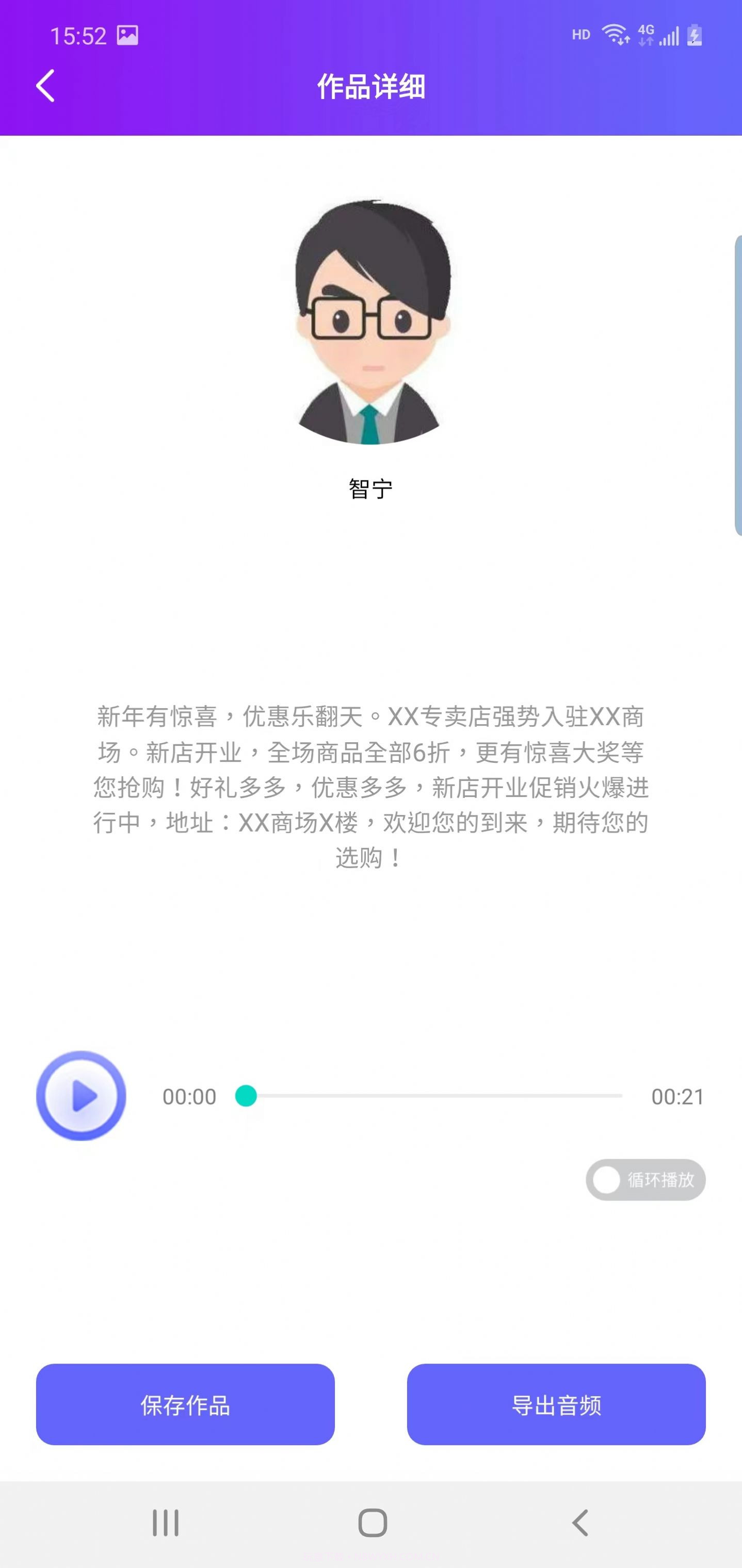This screenshot has width=742, height=1568.
Task: Tap the charging battery icon
Action: (x=694, y=35)
